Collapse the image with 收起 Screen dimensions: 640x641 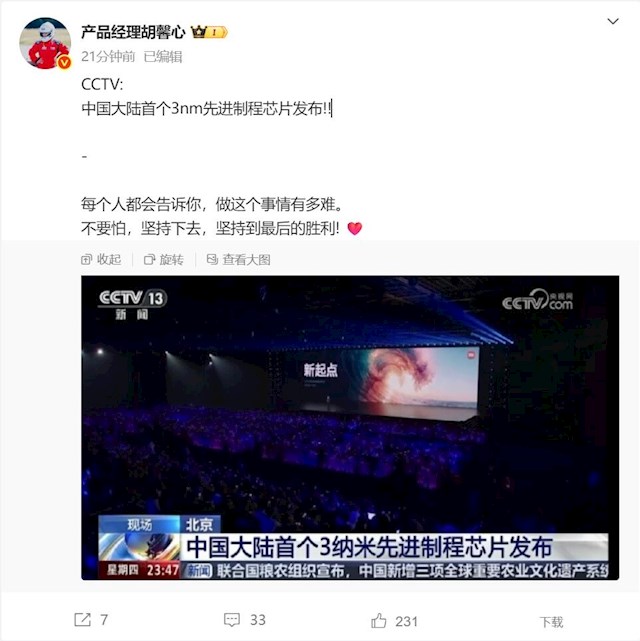(x=101, y=259)
